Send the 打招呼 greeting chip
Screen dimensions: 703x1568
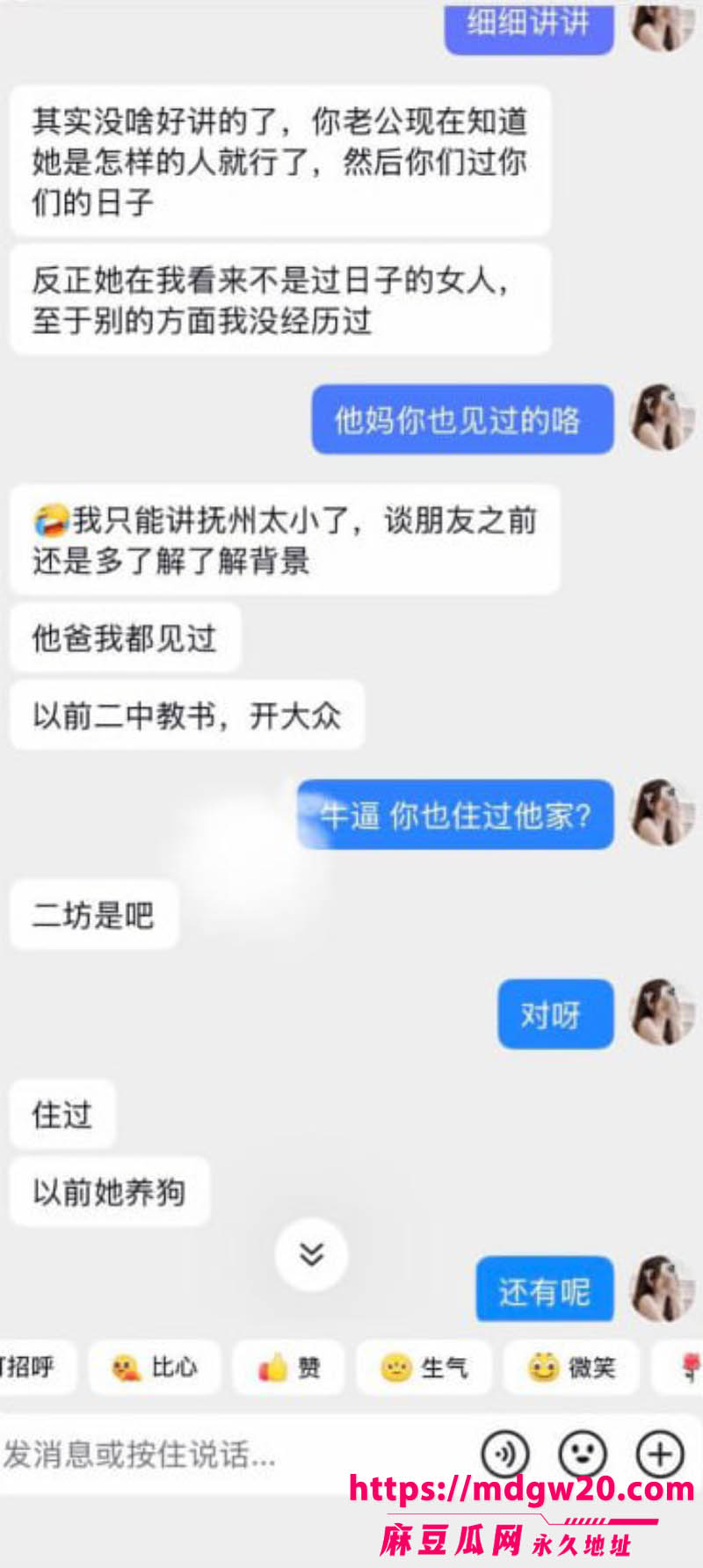[x=35, y=1368]
